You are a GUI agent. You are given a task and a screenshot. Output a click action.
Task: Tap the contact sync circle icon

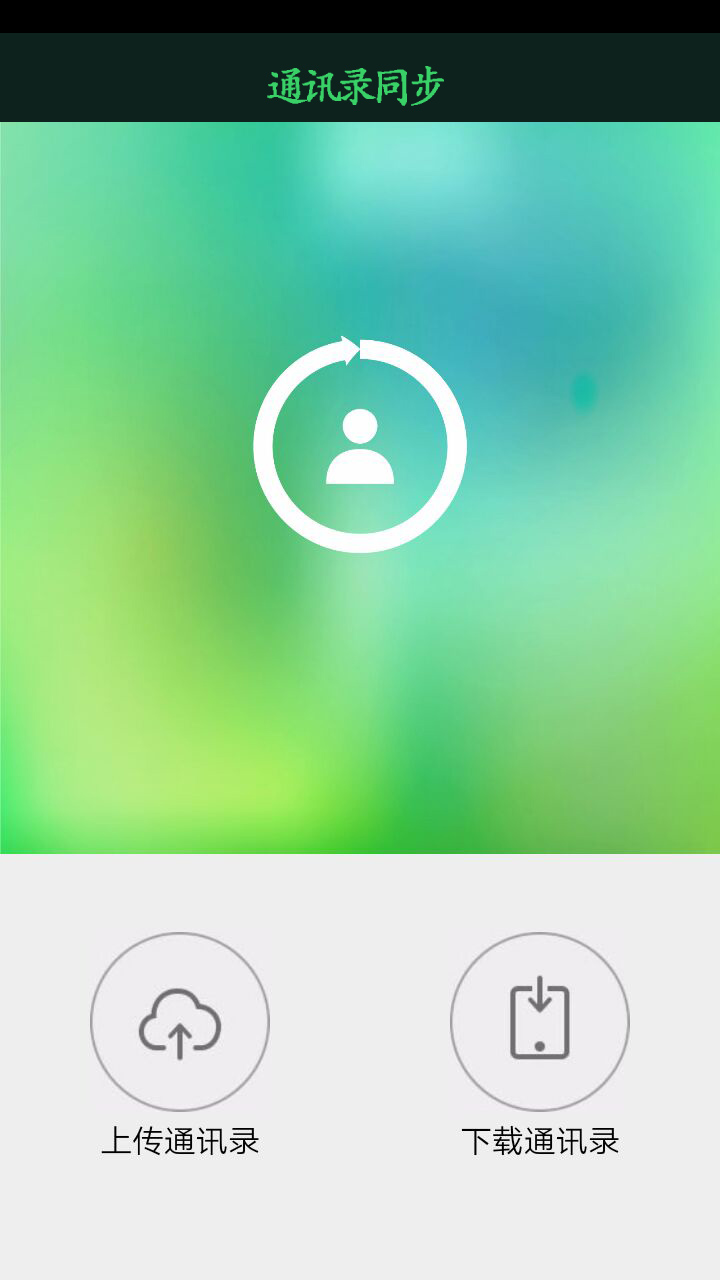tap(360, 446)
